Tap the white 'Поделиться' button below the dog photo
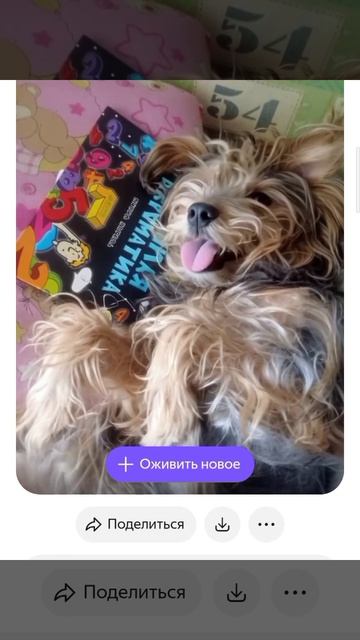The height and width of the screenshot is (640, 360). [136, 524]
